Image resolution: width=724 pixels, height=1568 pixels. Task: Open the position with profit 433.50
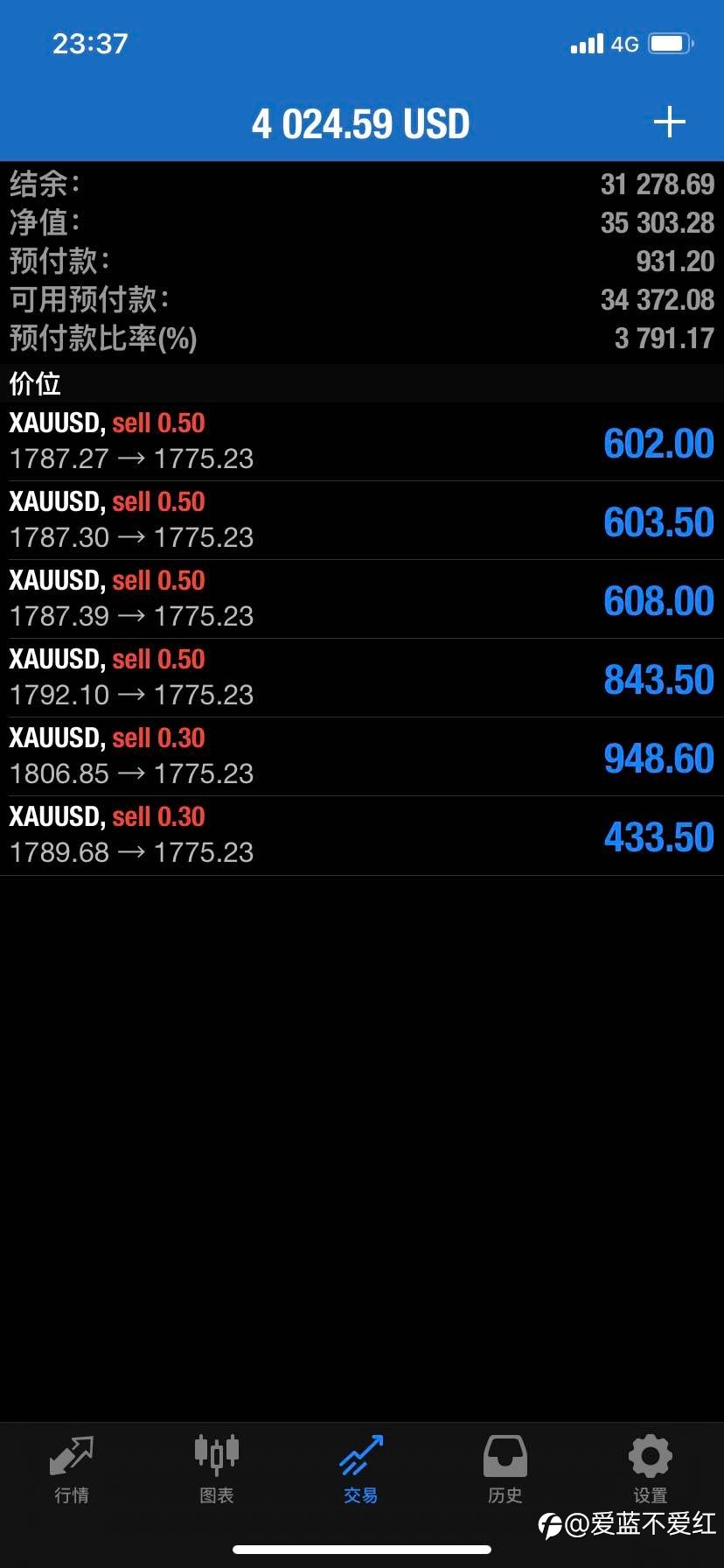[x=362, y=836]
